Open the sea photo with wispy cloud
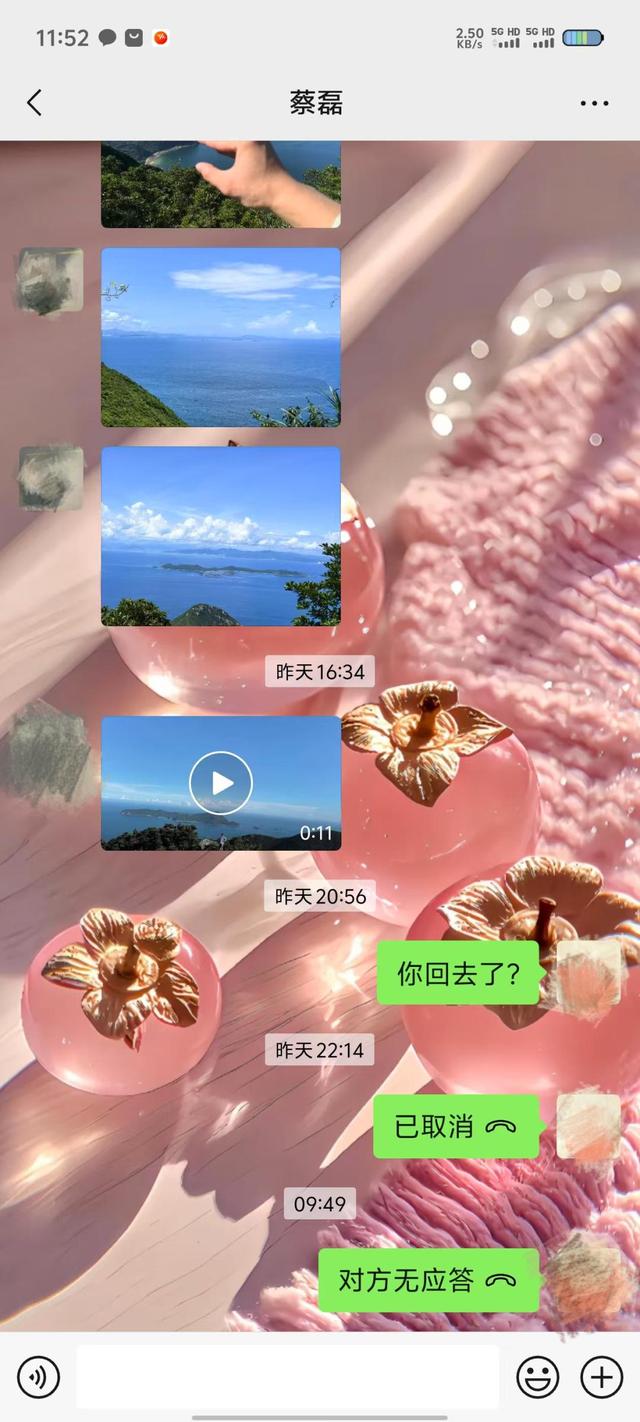Image resolution: width=640 pixels, height=1422 pixels. [221, 337]
